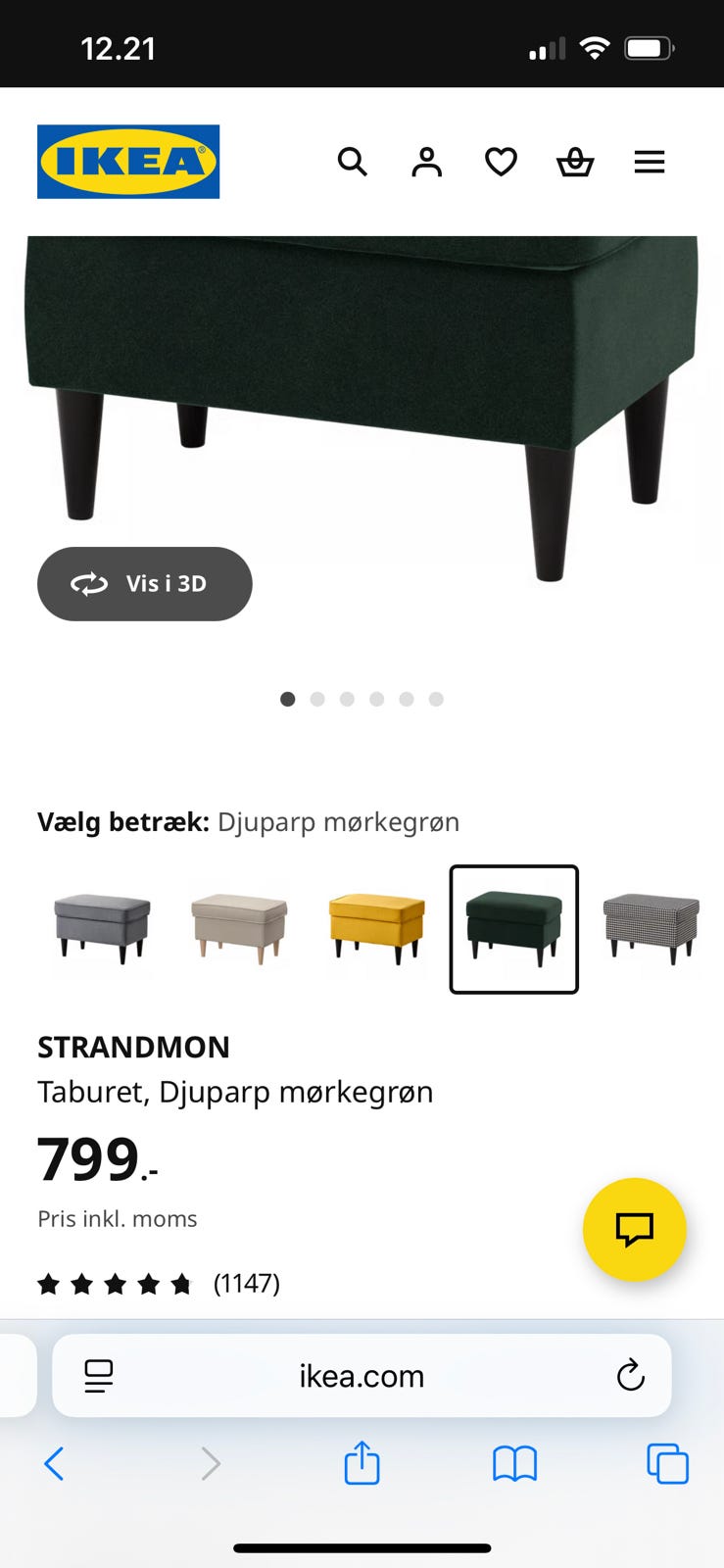Select the grey footstool cover variant

coord(101,927)
